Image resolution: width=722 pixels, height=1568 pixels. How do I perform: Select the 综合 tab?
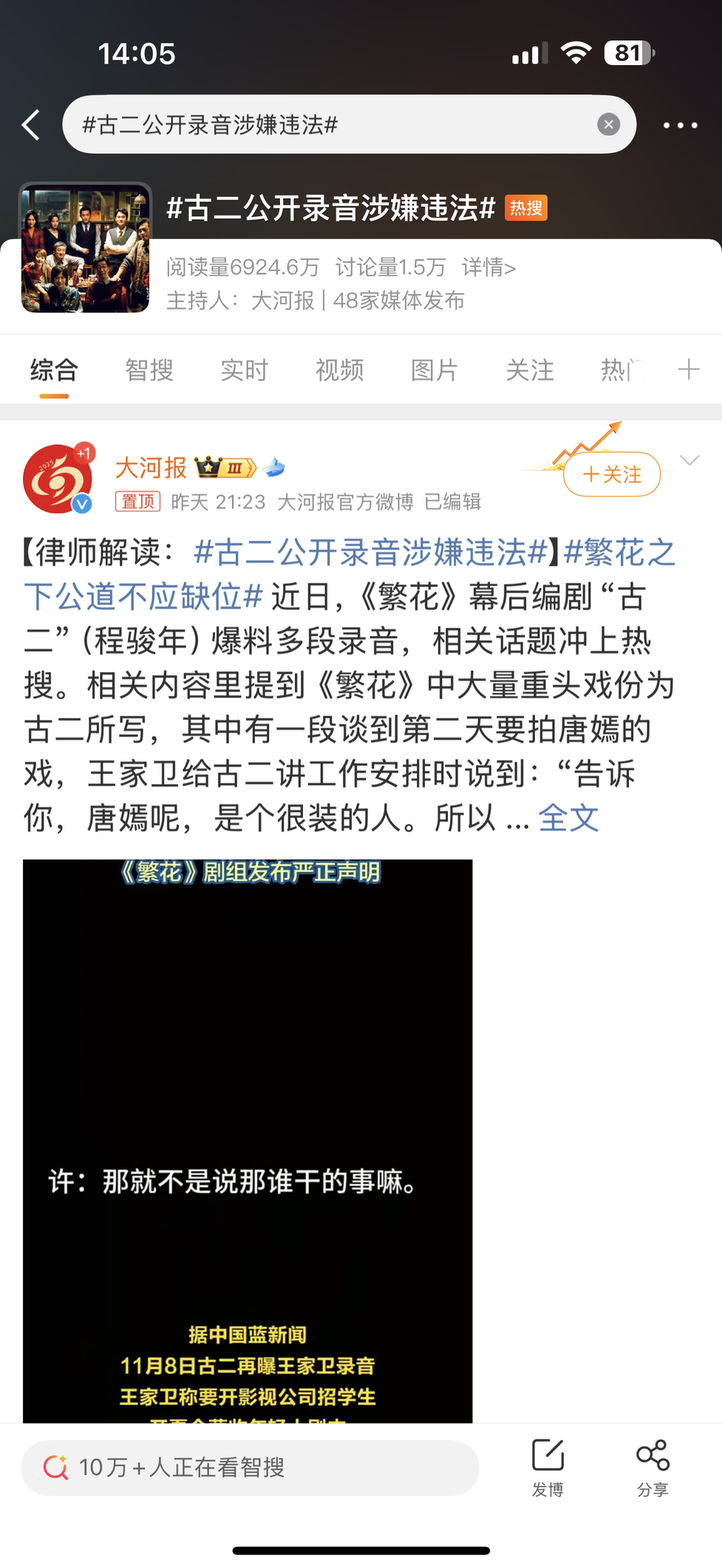pos(54,369)
